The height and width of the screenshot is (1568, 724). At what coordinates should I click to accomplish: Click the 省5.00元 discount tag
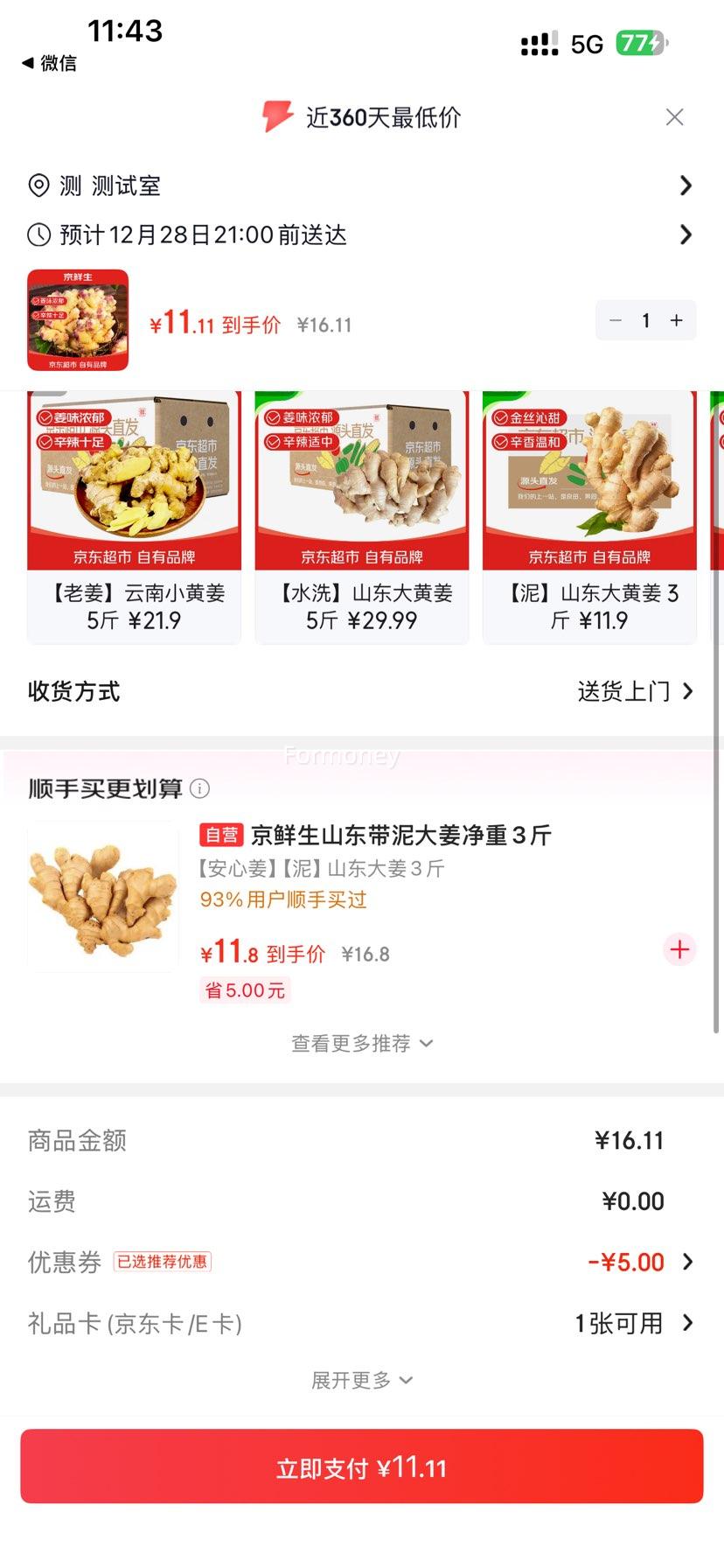(x=245, y=990)
